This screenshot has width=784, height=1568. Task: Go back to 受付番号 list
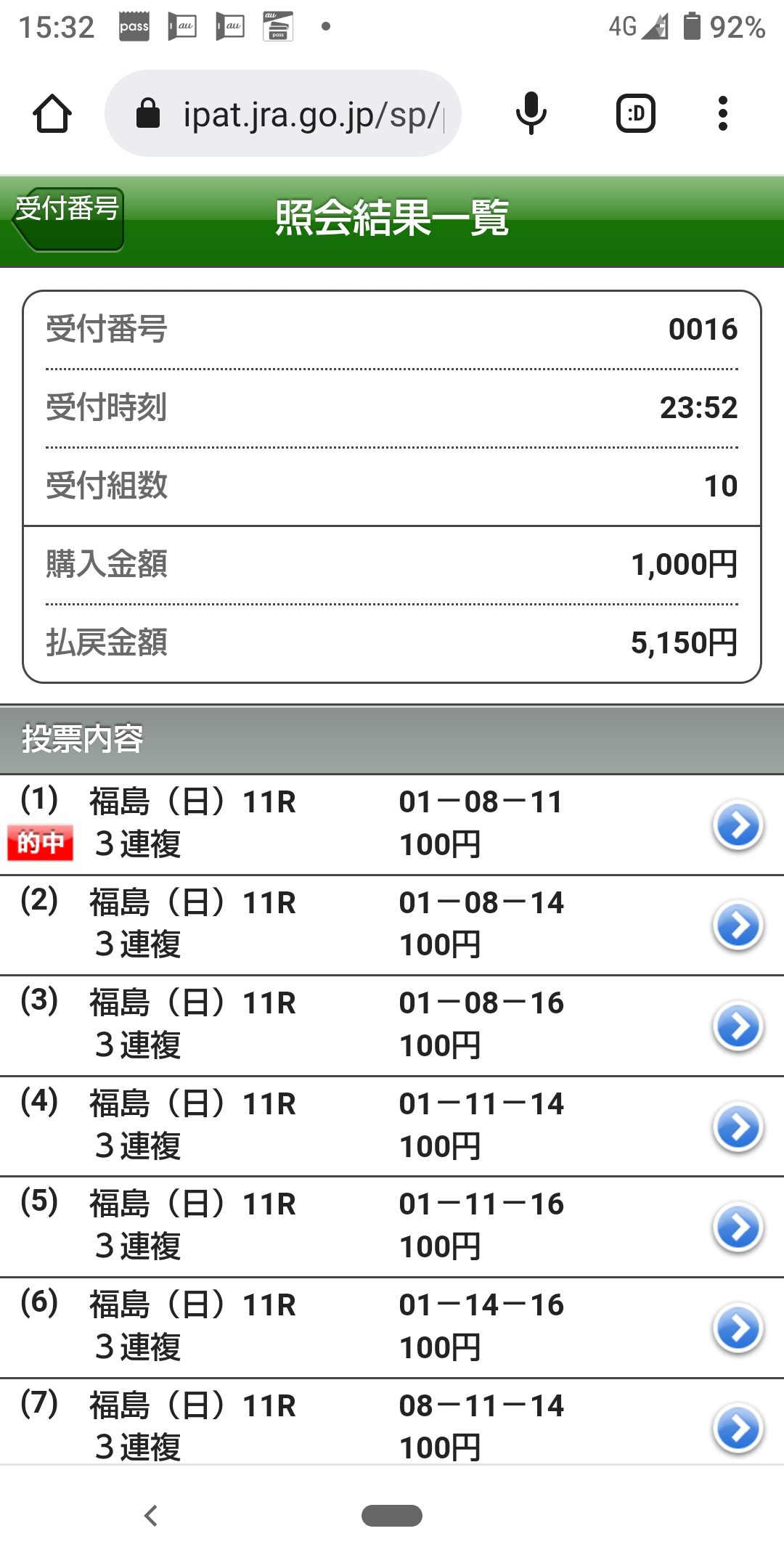click(68, 218)
